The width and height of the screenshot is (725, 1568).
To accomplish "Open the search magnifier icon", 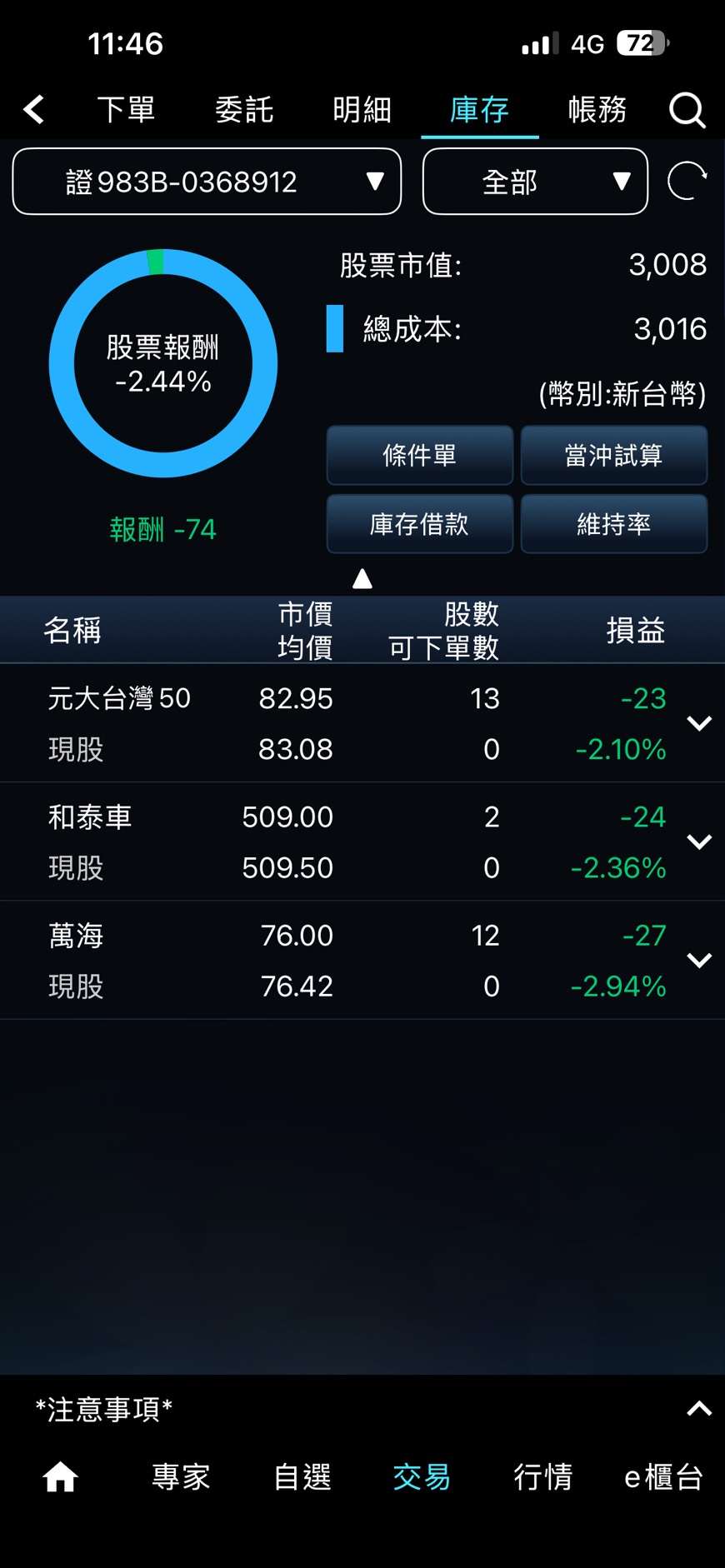I will pyautogui.click(x=687, y=110).
